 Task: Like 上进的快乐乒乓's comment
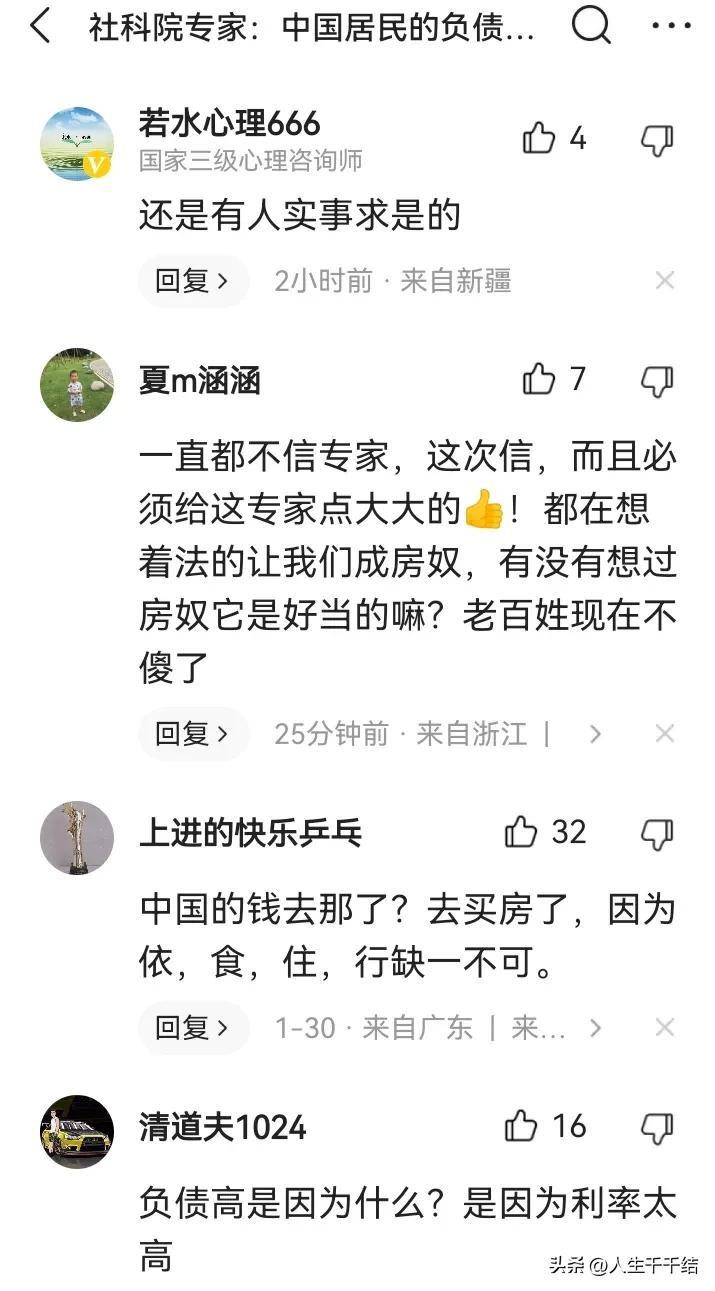[x=521, y=832]
